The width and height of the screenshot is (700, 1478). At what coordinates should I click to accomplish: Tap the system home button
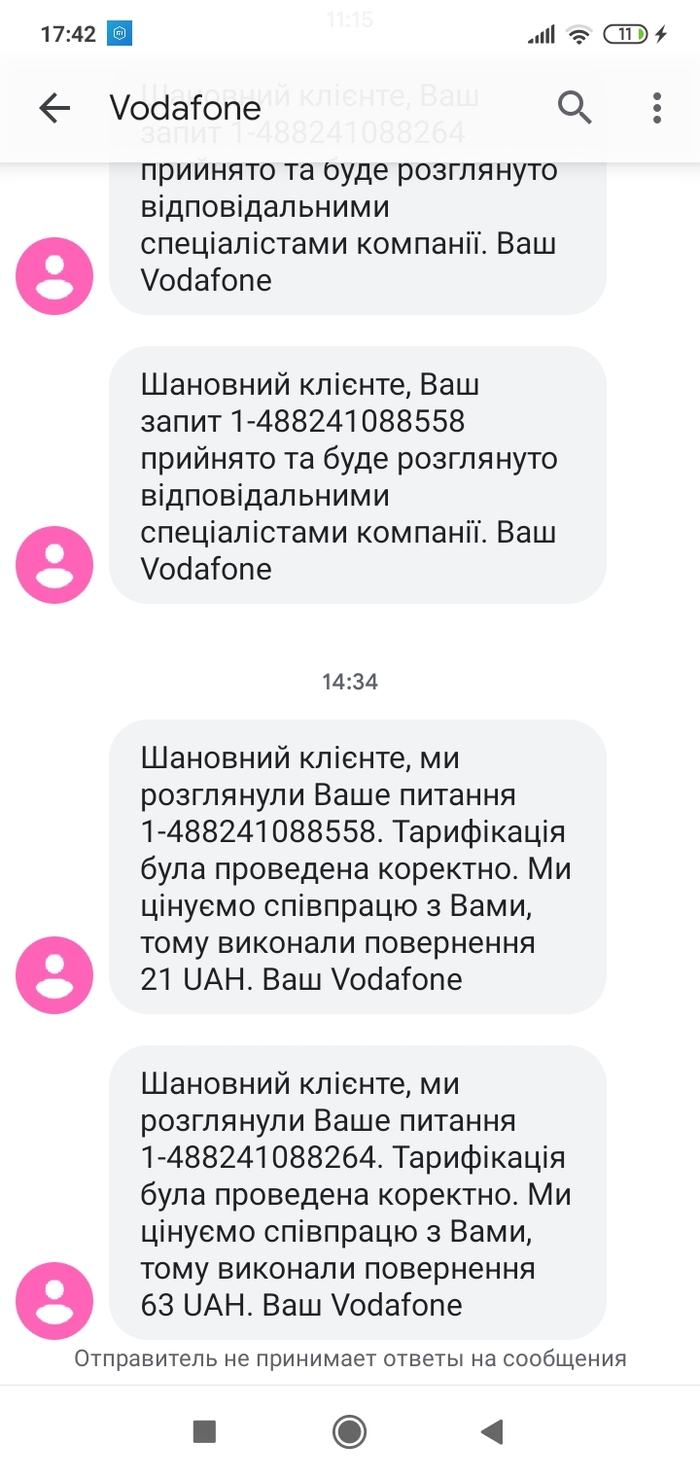point(350,1432)
